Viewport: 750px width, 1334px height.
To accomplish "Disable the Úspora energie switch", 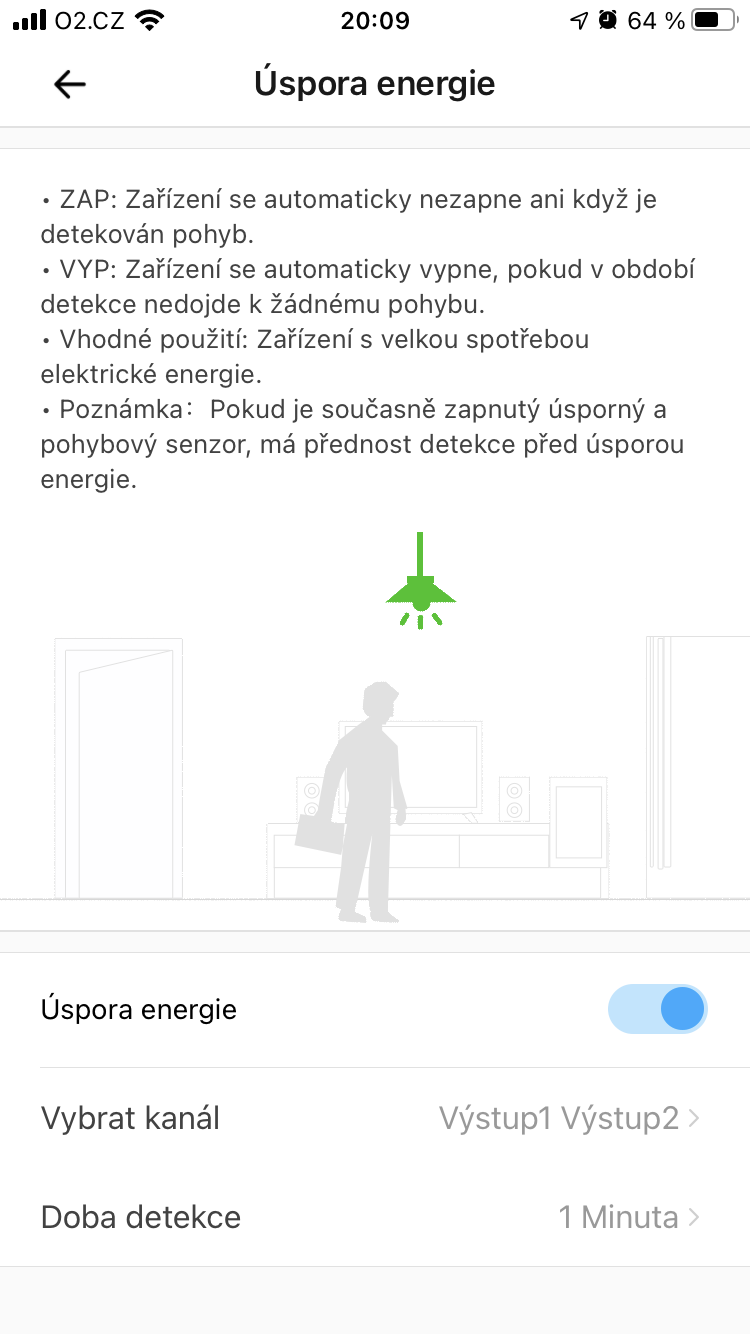I will [657, 1009].
